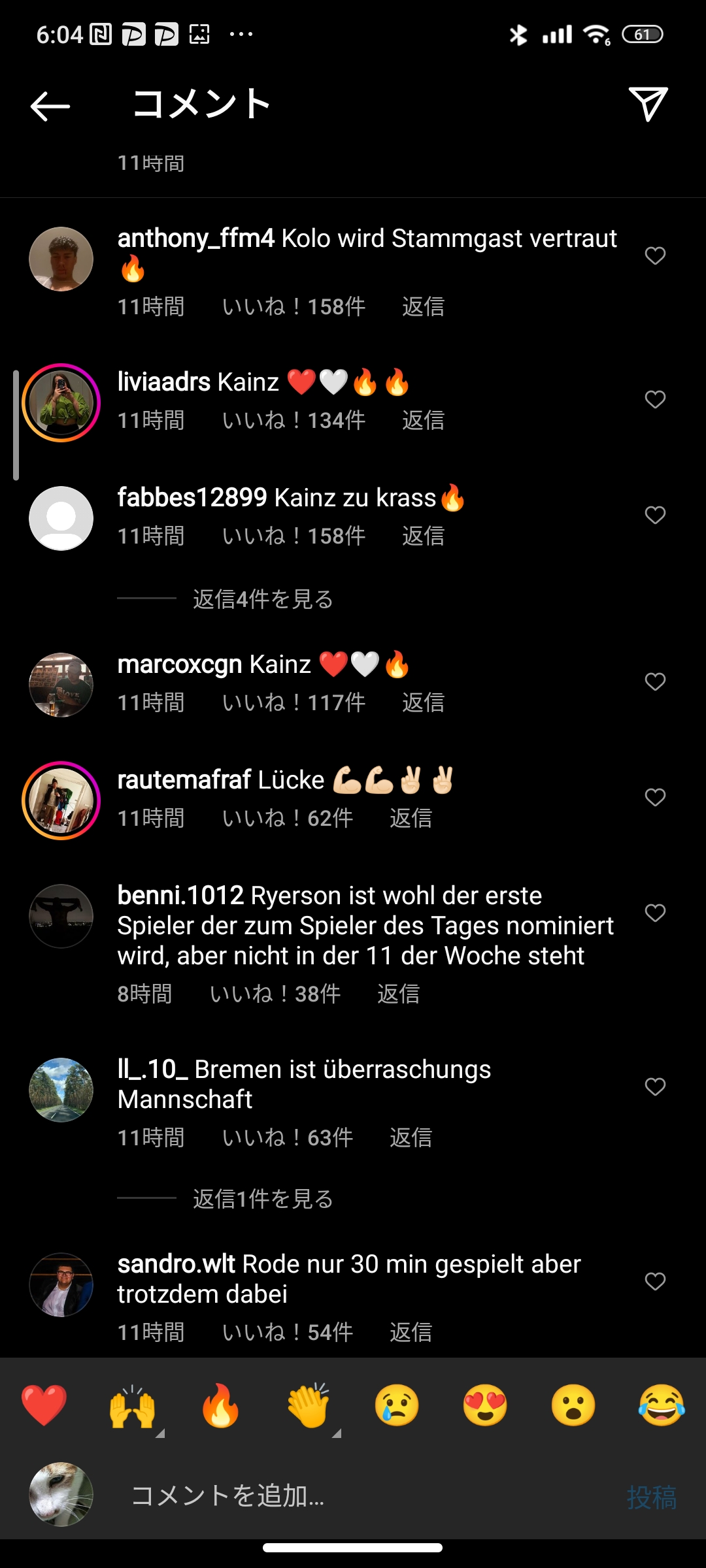This screenshot has height=1568, width=706.
Task: Open rautemafraf's story from the avatar
Action: (61, 800)
